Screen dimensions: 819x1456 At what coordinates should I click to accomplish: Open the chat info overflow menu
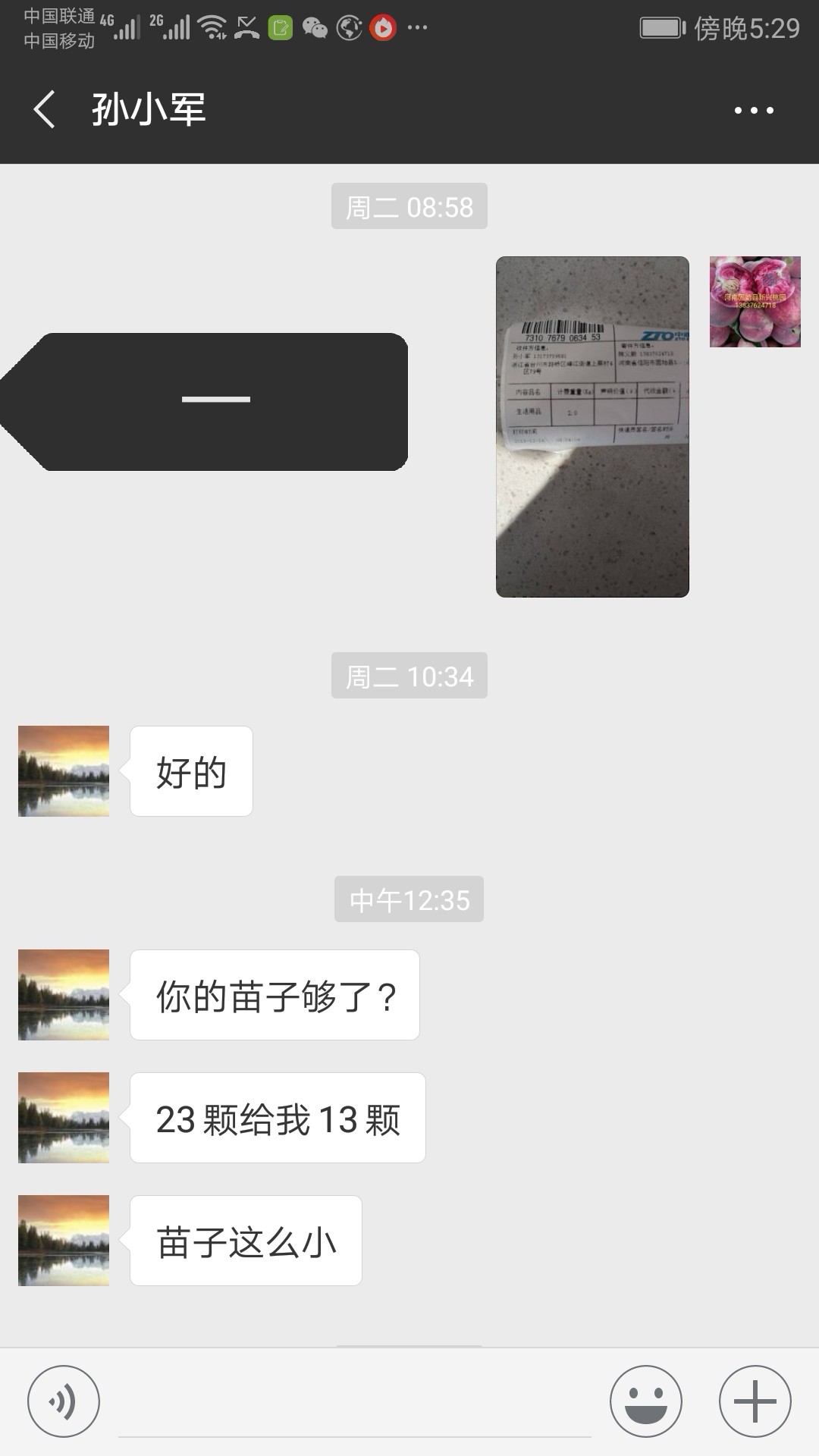[x=754, y=110]
